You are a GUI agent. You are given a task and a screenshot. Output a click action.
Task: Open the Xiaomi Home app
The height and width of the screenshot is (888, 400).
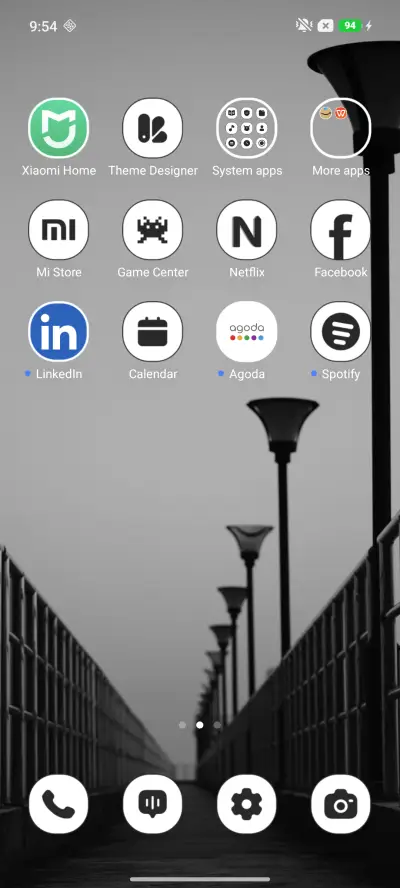pyautogui.click(x=58, y=128)
